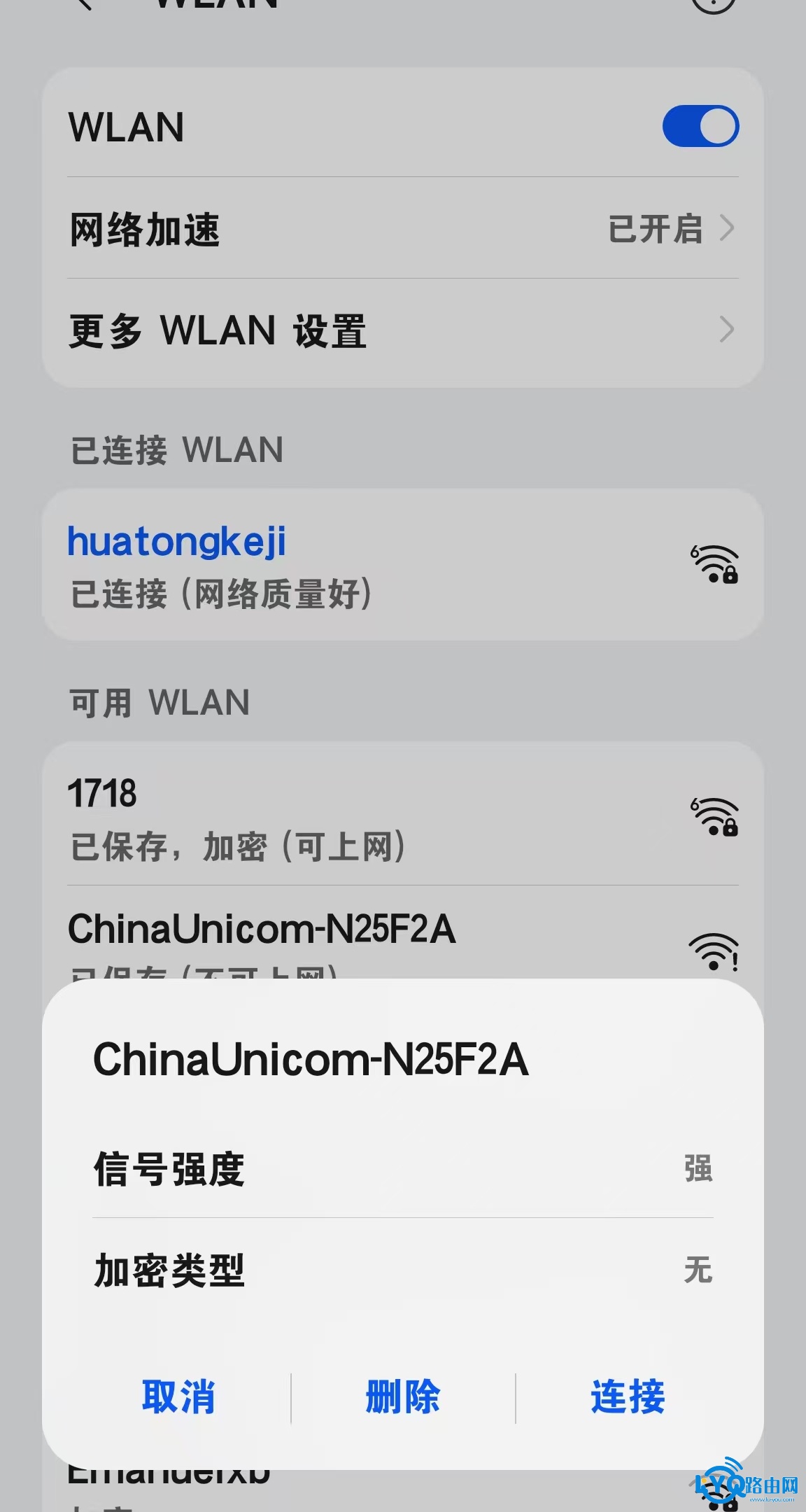Tap 连接 to connect to ChinaUnicom-N25F2A
The image size is (806, 1512).
628,1398
